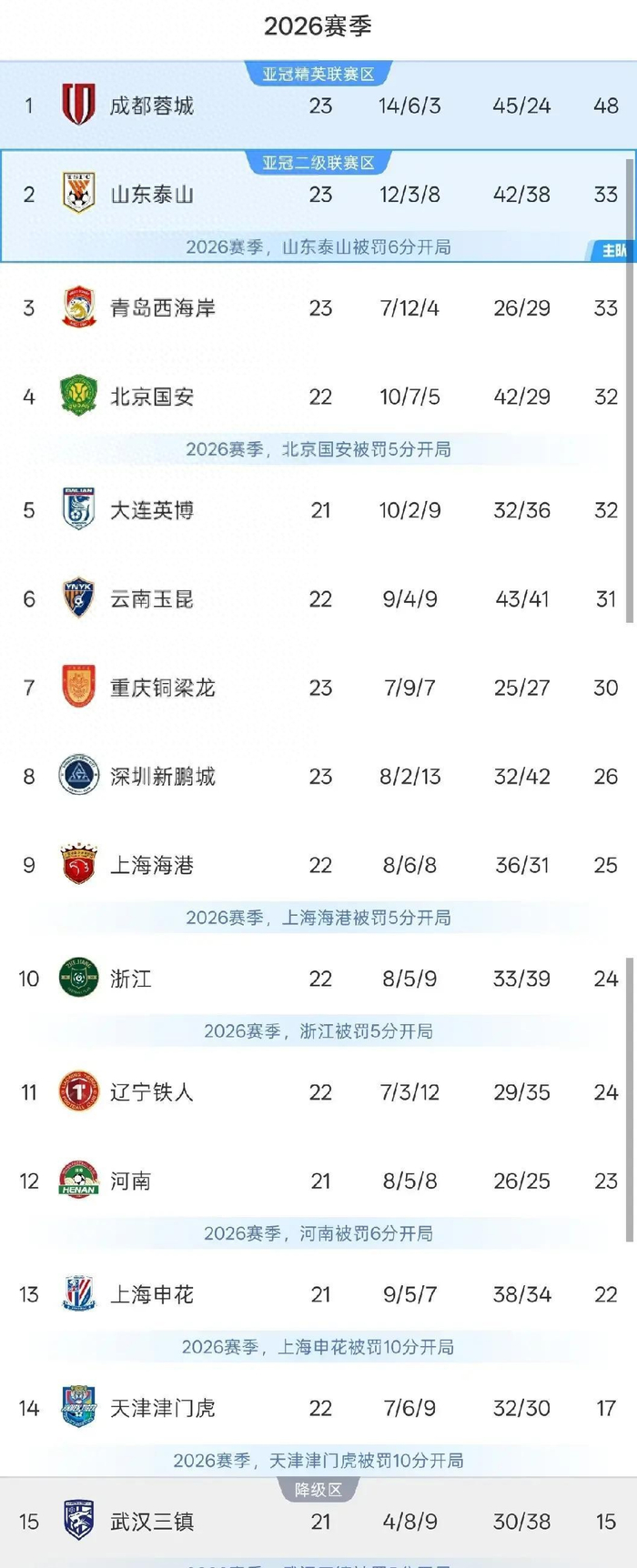Open the 山东泰山 team row
This screenshot has width=637, height=1568.
[x=318, y=195]
